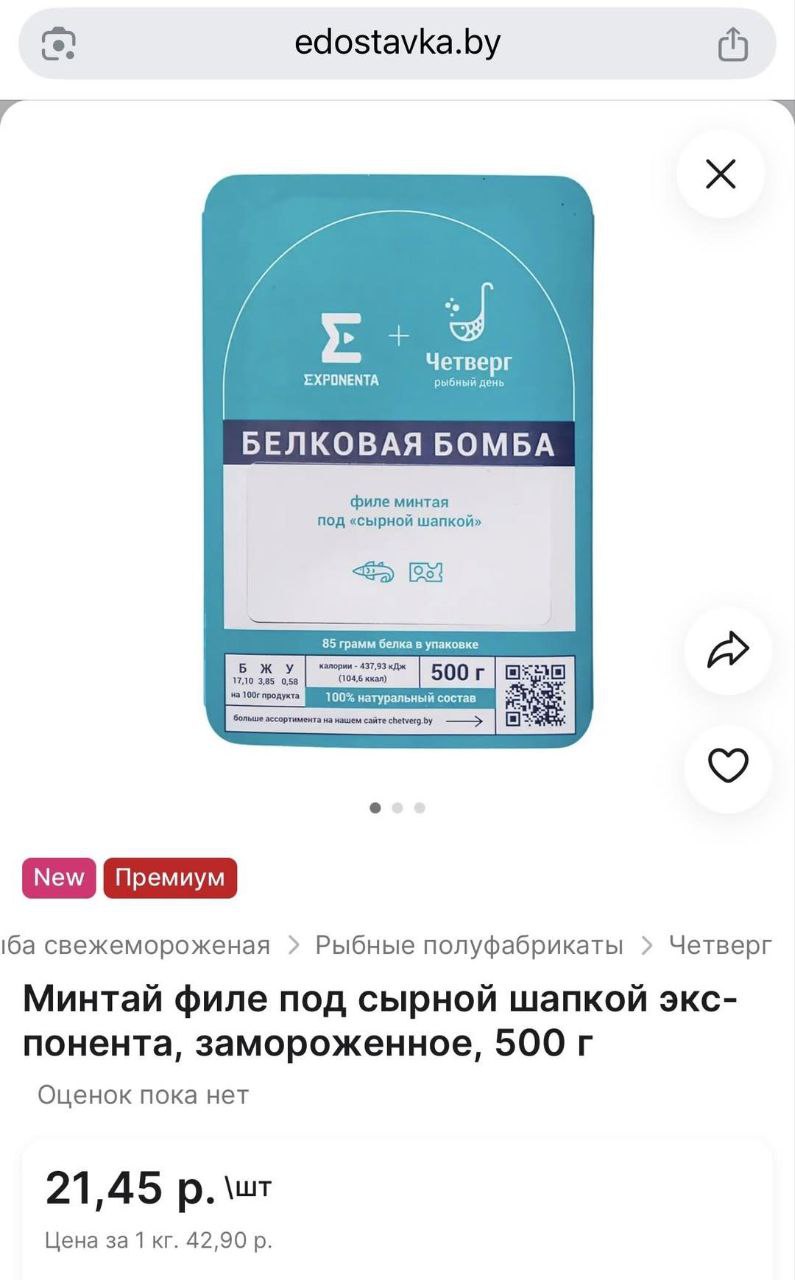795x1280 pixels.
Task: Go to Рыбные полуфабрикаты breadcrumb
Action: click(469, 945)
